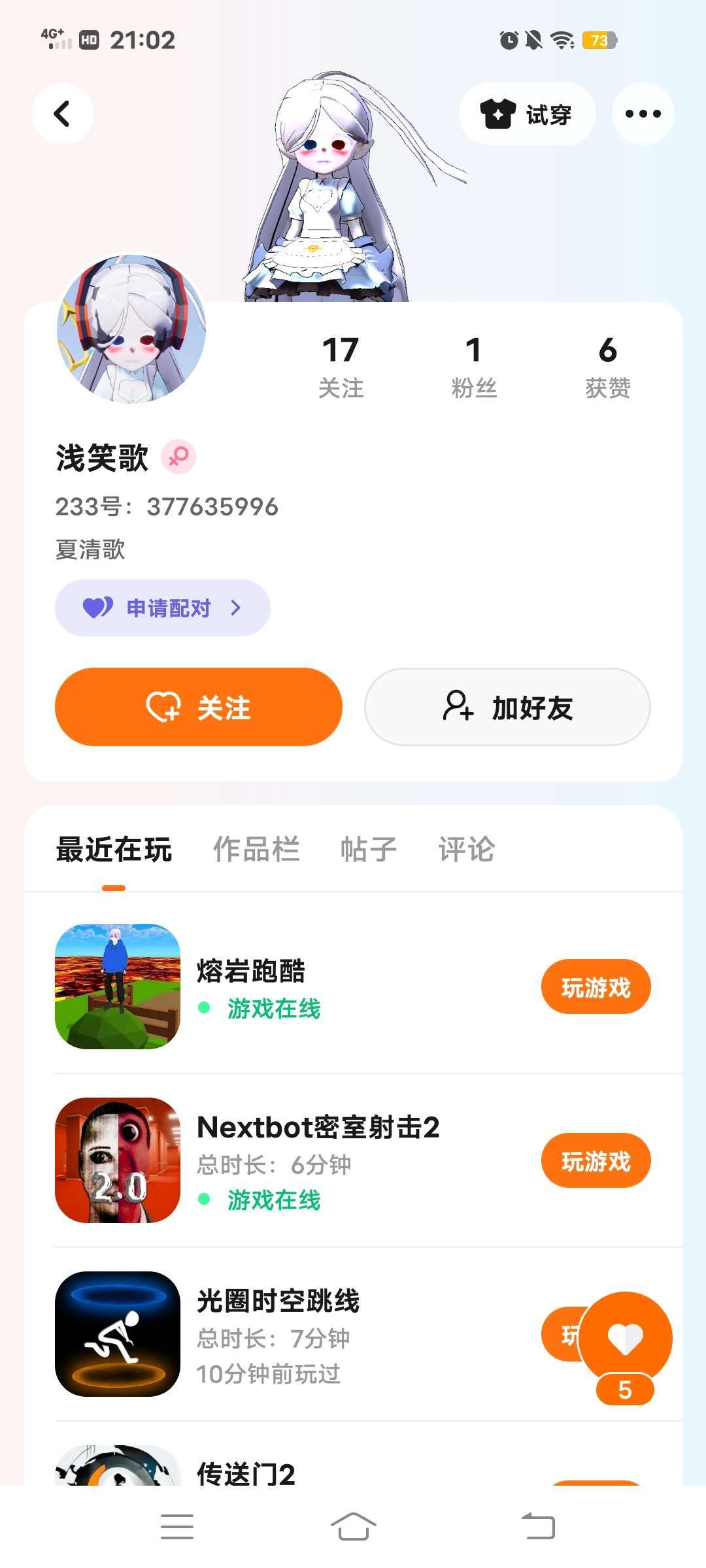Switch to the 评论 tab

pos(466,849)
